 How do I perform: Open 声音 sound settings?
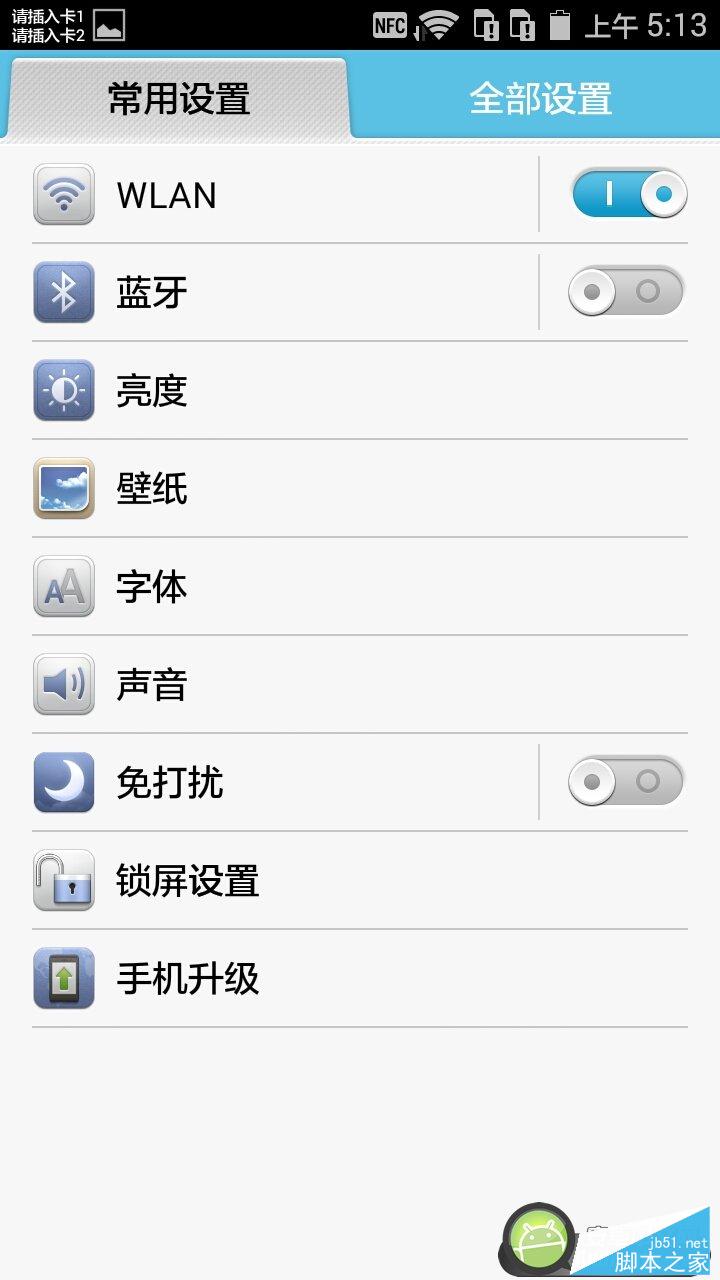[360, 685]
